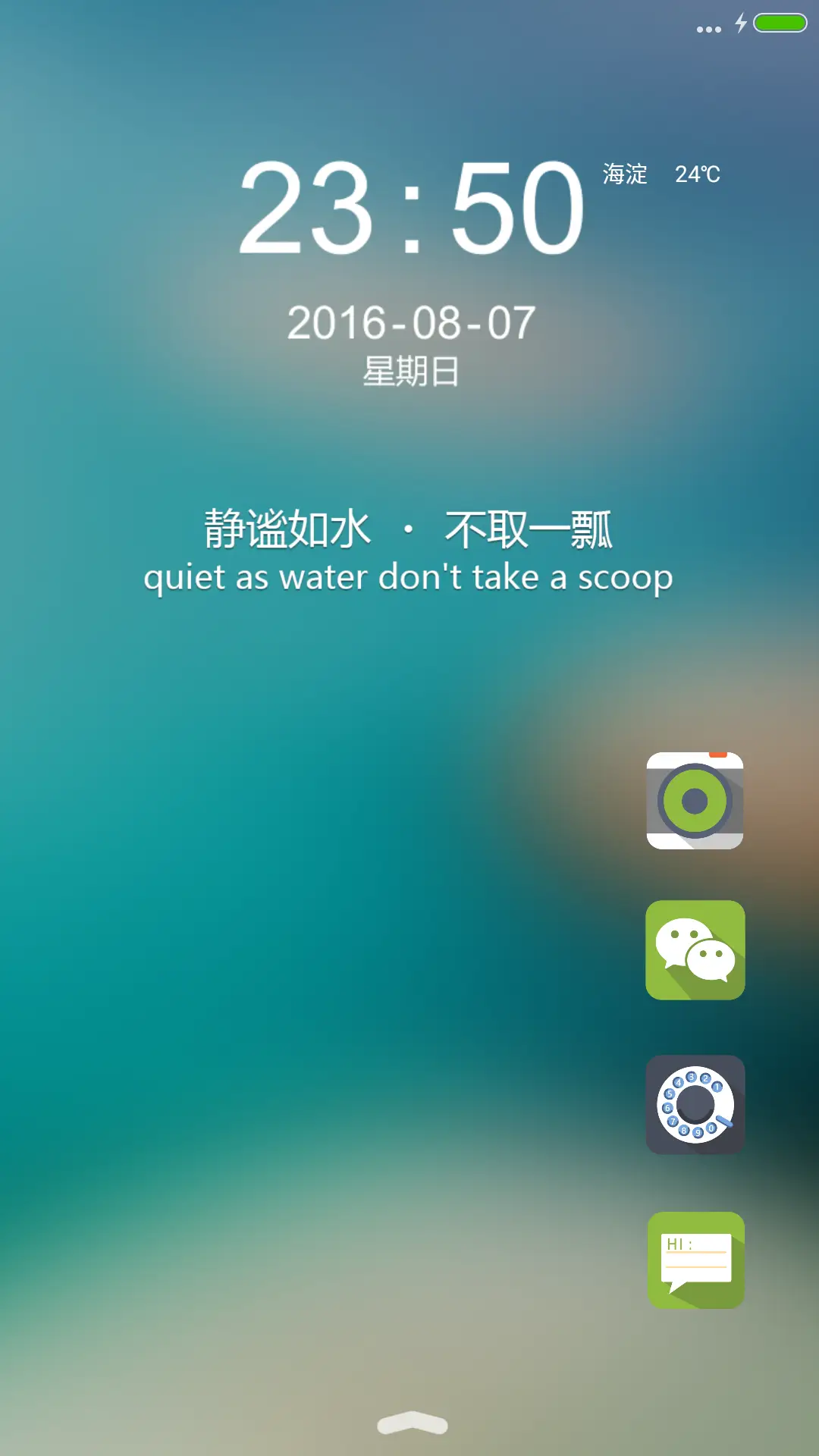Image resolution: width=819 pixels, height=1456 pixels.
Task: Open the rotary Phone dialer shortcut
Action: tap(695, 1106)
